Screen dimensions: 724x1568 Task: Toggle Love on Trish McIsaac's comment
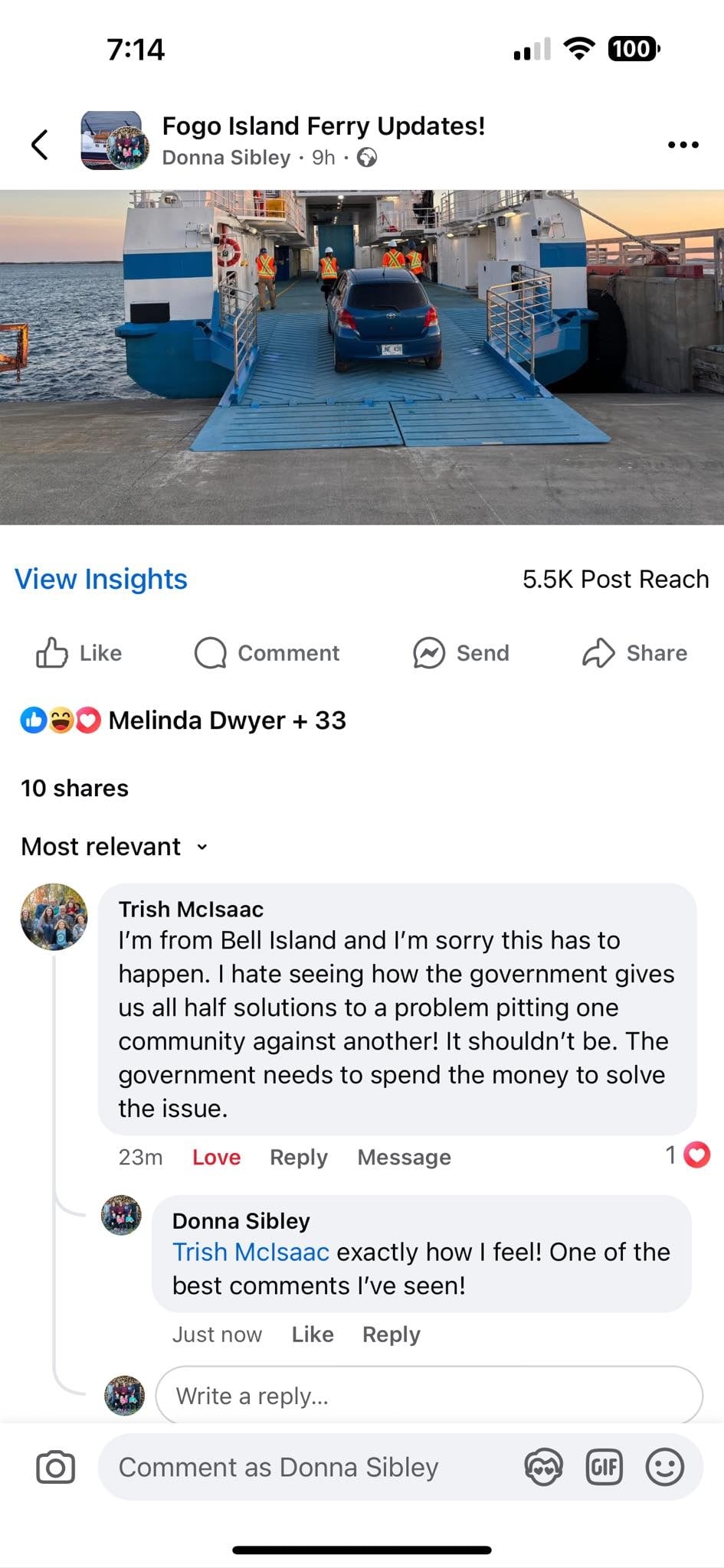216,1157
